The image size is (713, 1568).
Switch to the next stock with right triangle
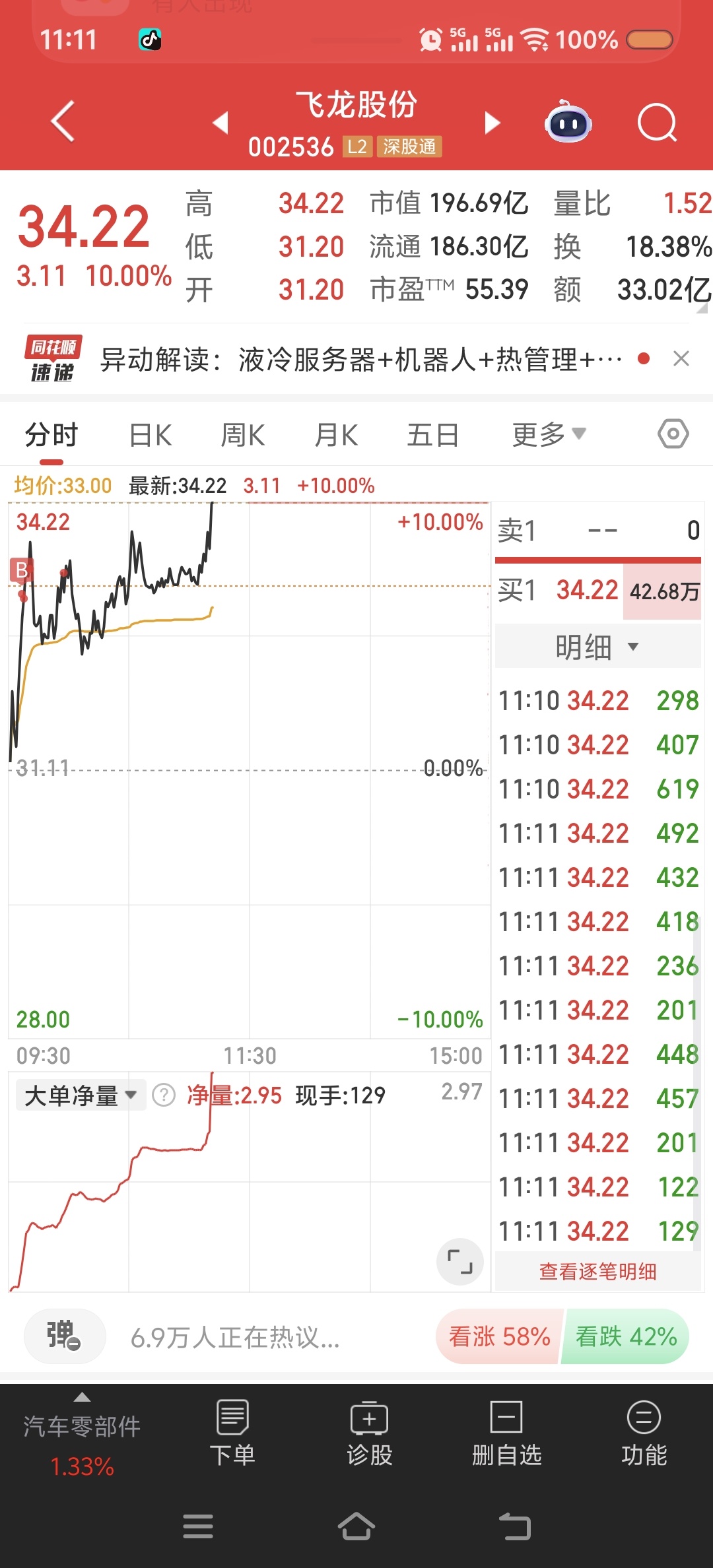(x=492, y=123)
